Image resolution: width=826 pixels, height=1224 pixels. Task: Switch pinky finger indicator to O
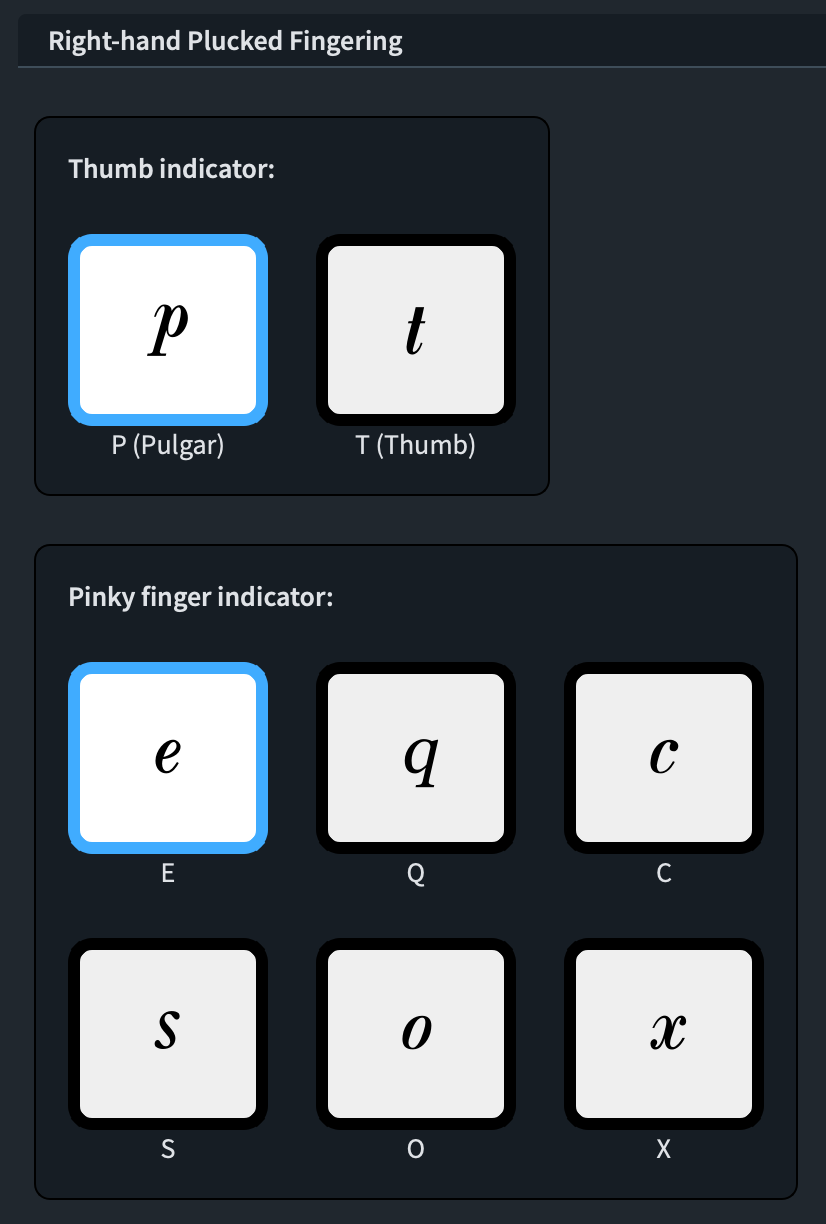pyautogui.click(x=415, y=1033)
